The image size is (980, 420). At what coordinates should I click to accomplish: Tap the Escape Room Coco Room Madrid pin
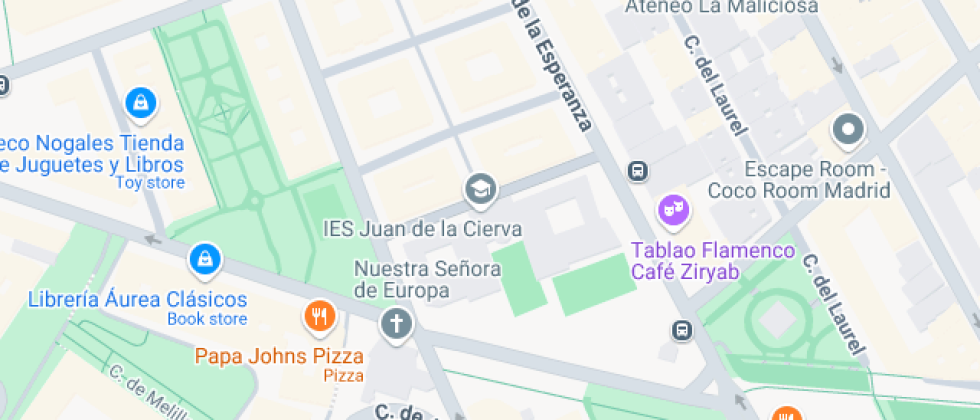click(848, 129)
